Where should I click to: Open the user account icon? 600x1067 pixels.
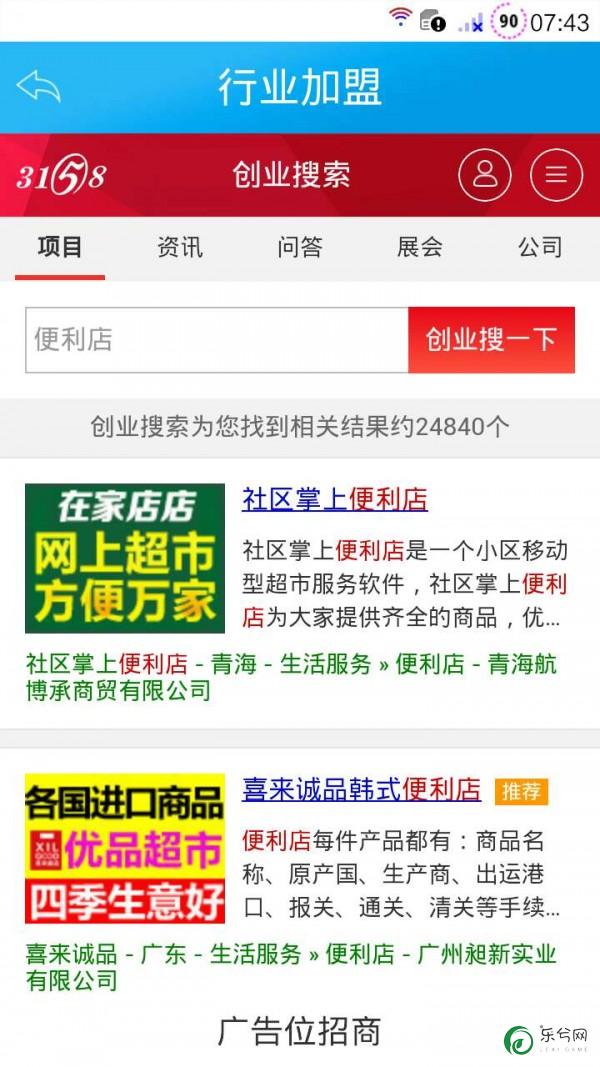pos(485,176)
